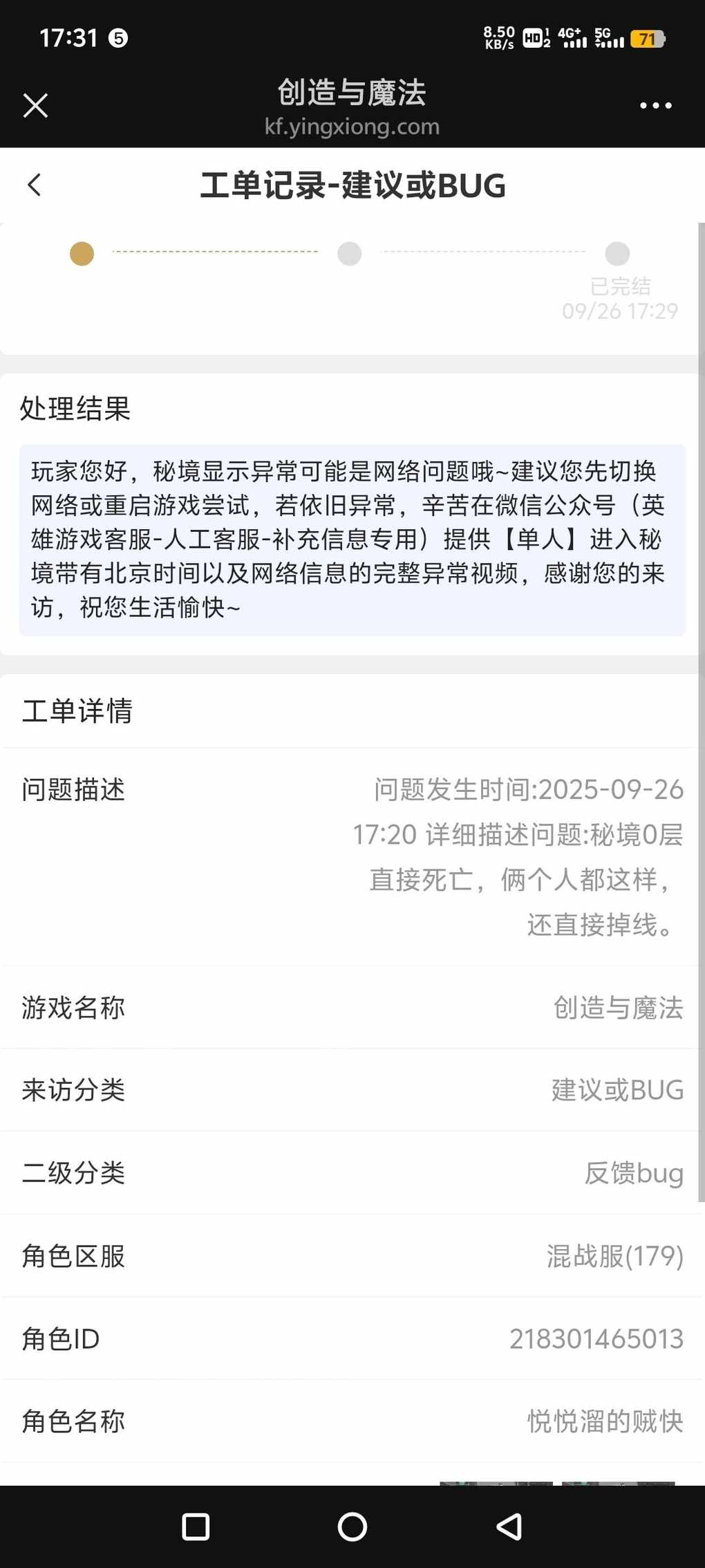The height and width of the screenshot is (1568, 705).
Task: Open the recent apps square button
Action: pyautogui.click(x=196, y=1527)
